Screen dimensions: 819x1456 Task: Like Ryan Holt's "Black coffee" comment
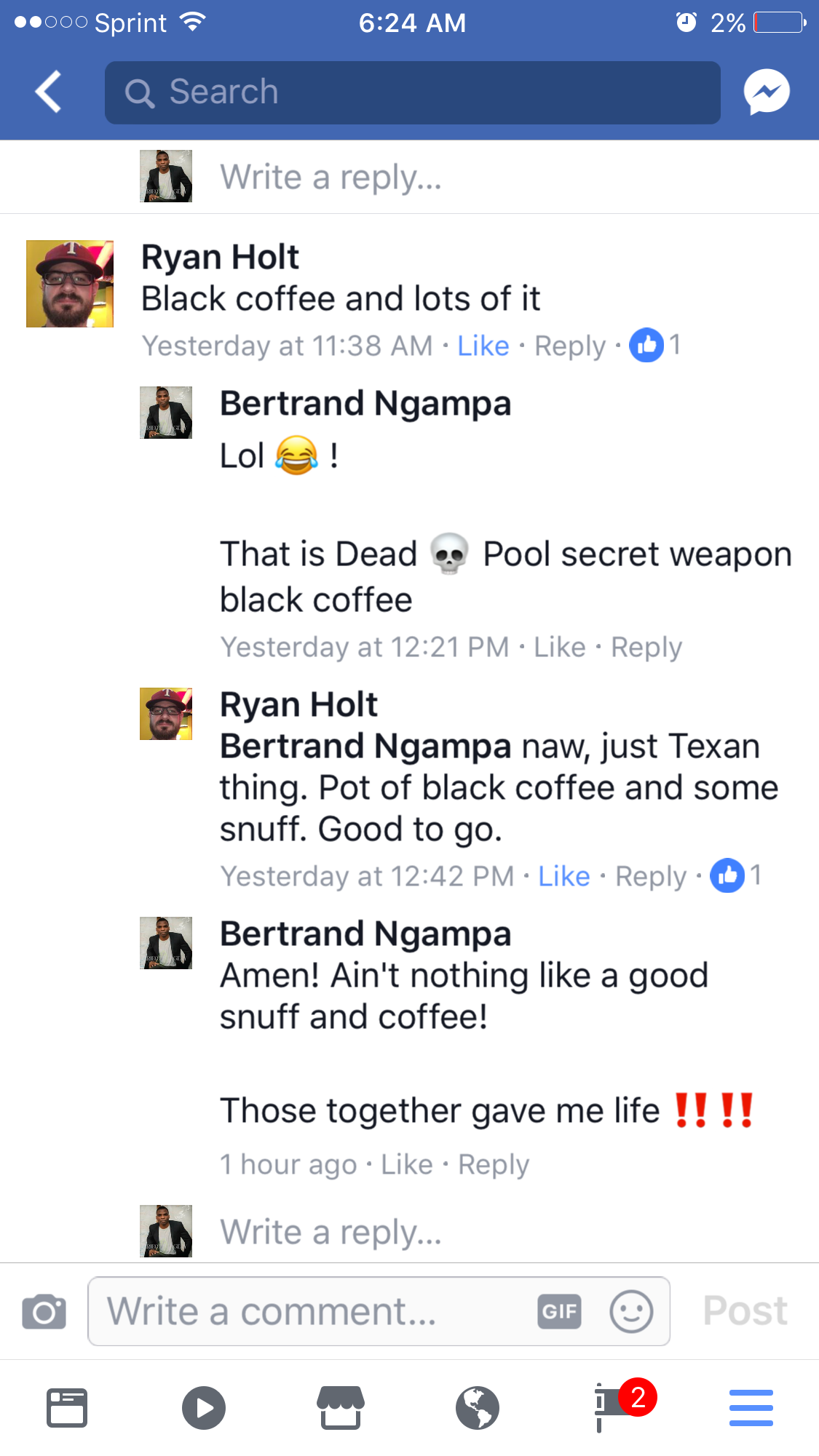483,346
